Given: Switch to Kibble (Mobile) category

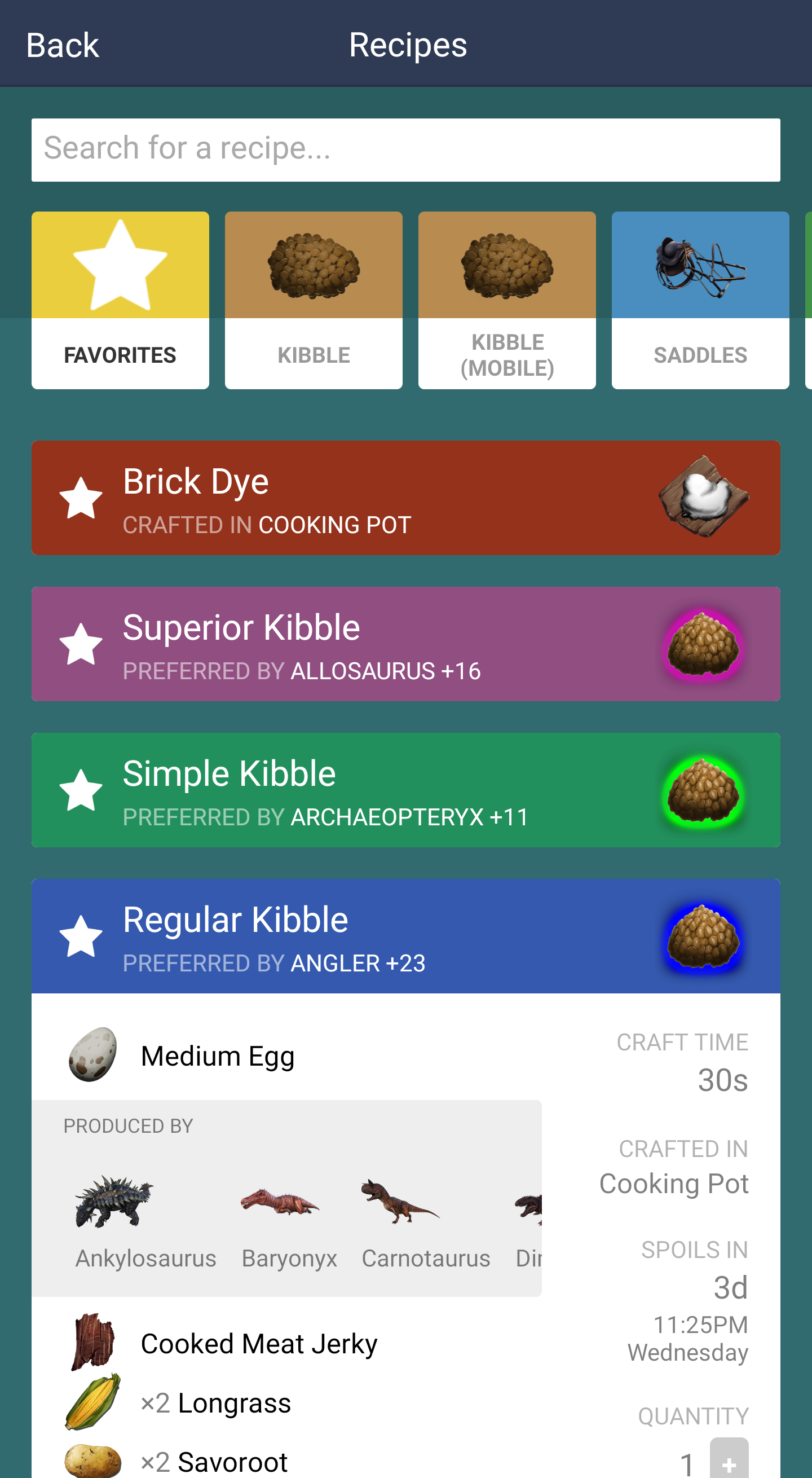Looking at the screenshot, I should 506,300.
